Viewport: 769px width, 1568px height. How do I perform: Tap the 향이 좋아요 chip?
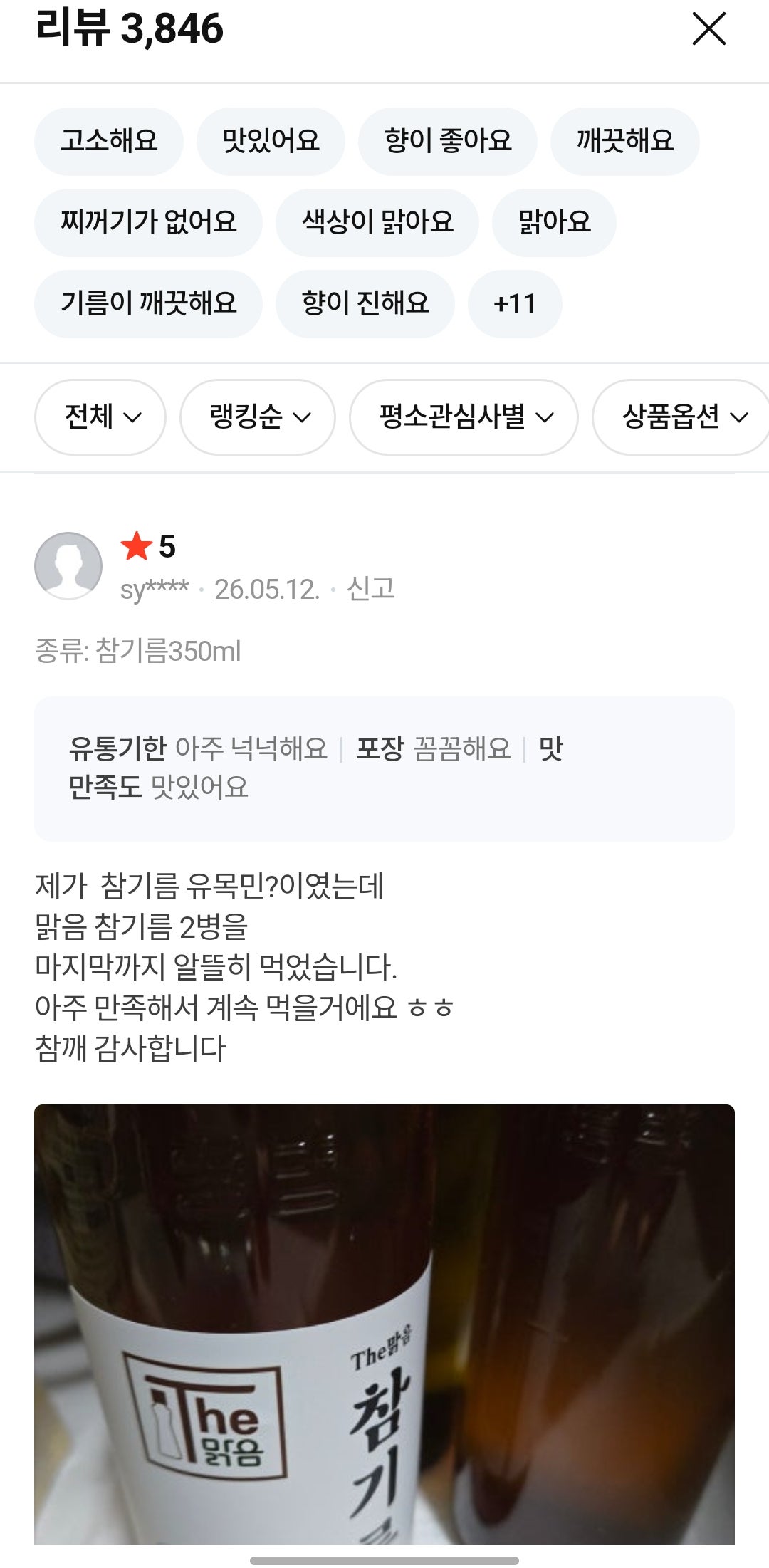(447, 141)
